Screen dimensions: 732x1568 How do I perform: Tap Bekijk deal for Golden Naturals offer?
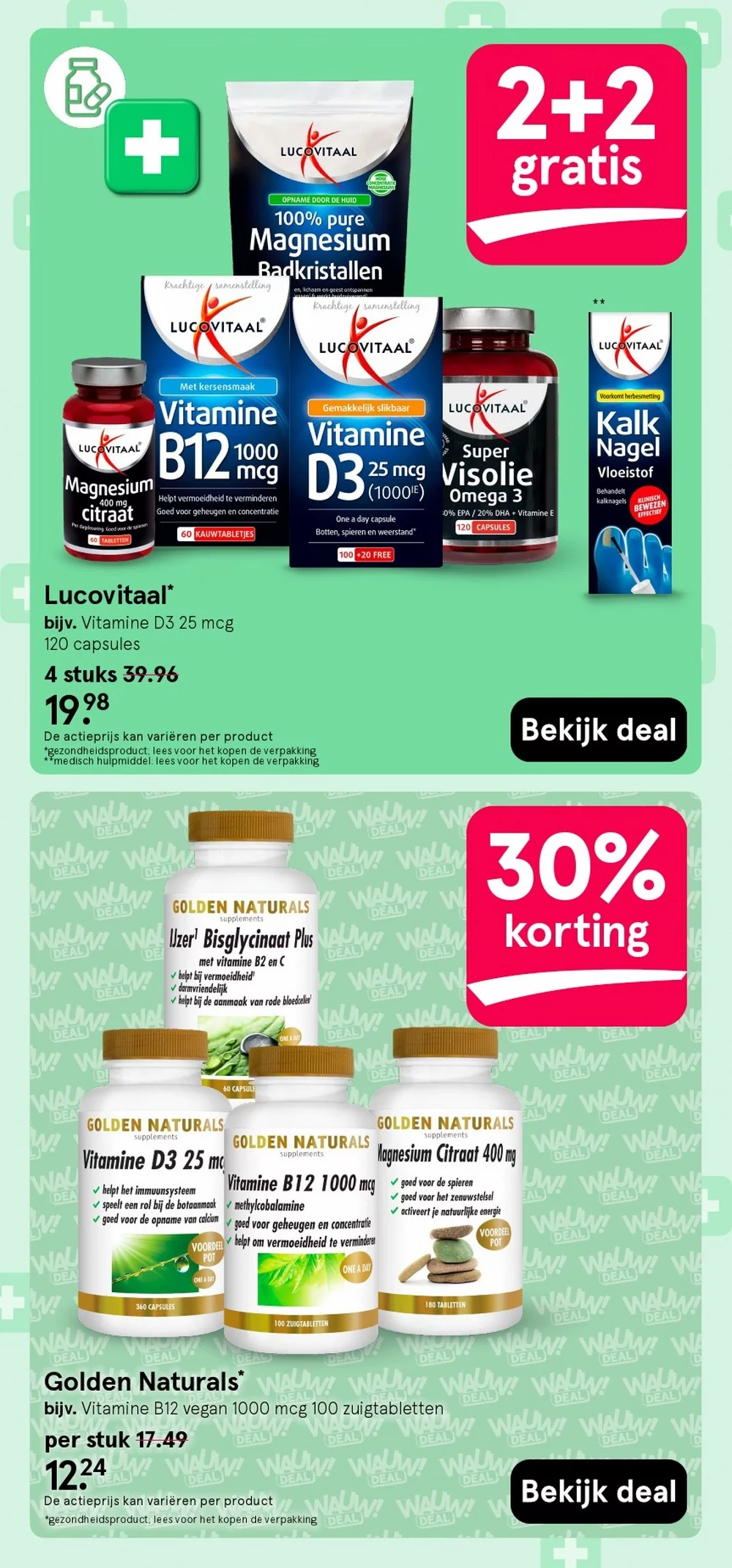click(598, 1491)
